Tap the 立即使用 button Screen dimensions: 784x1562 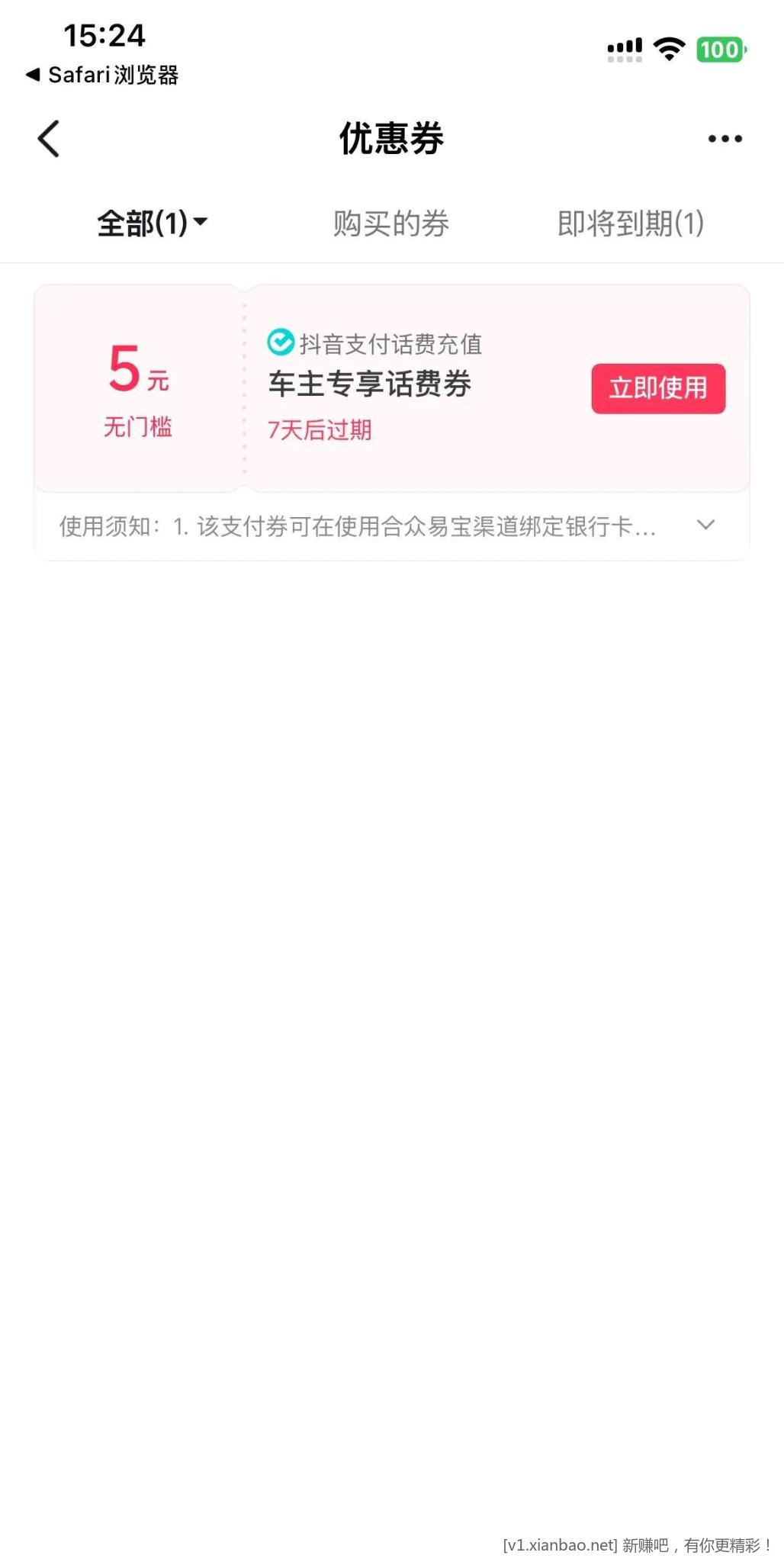click(x=657, y=387)
